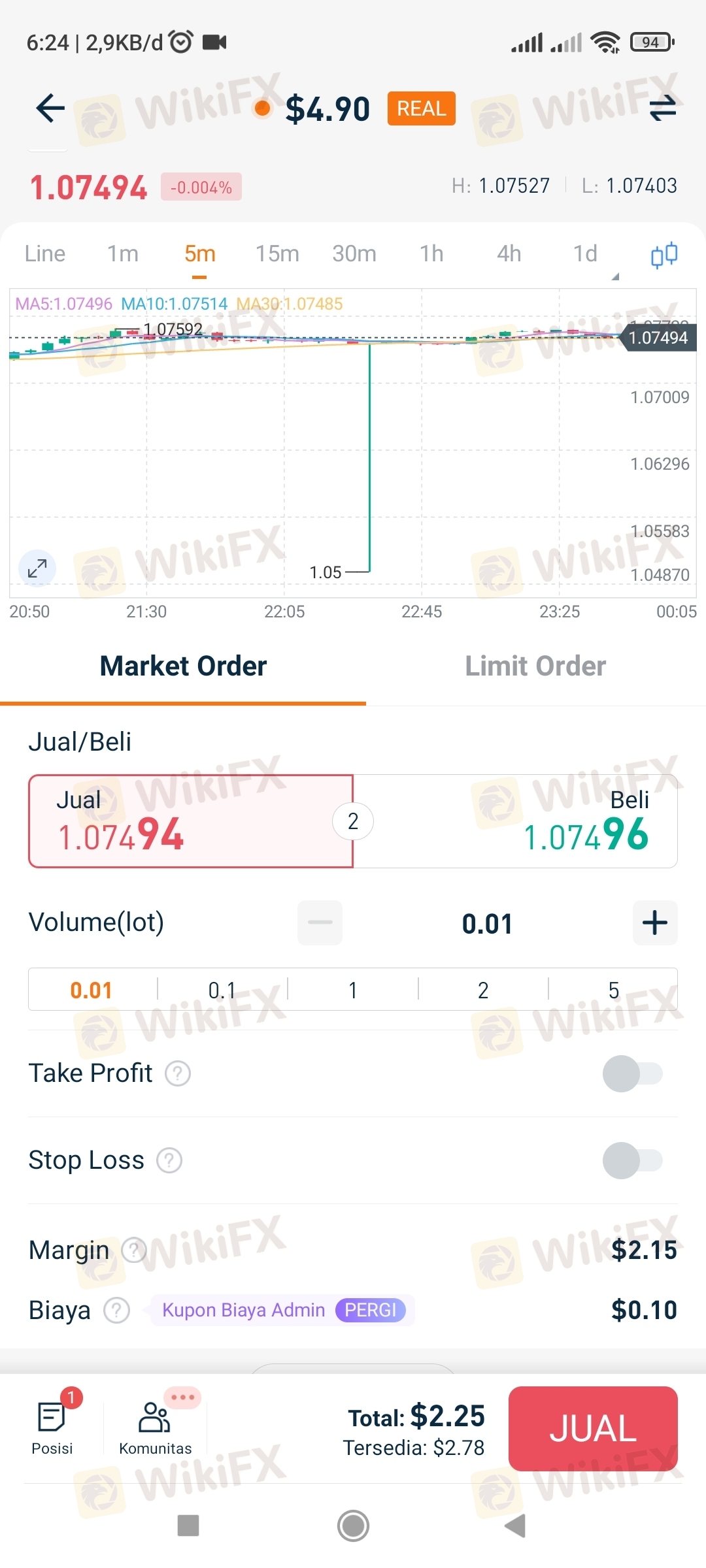706x1568 pixels.
Task: Show the Margin help tooltip
Action: coord(135,1250)
